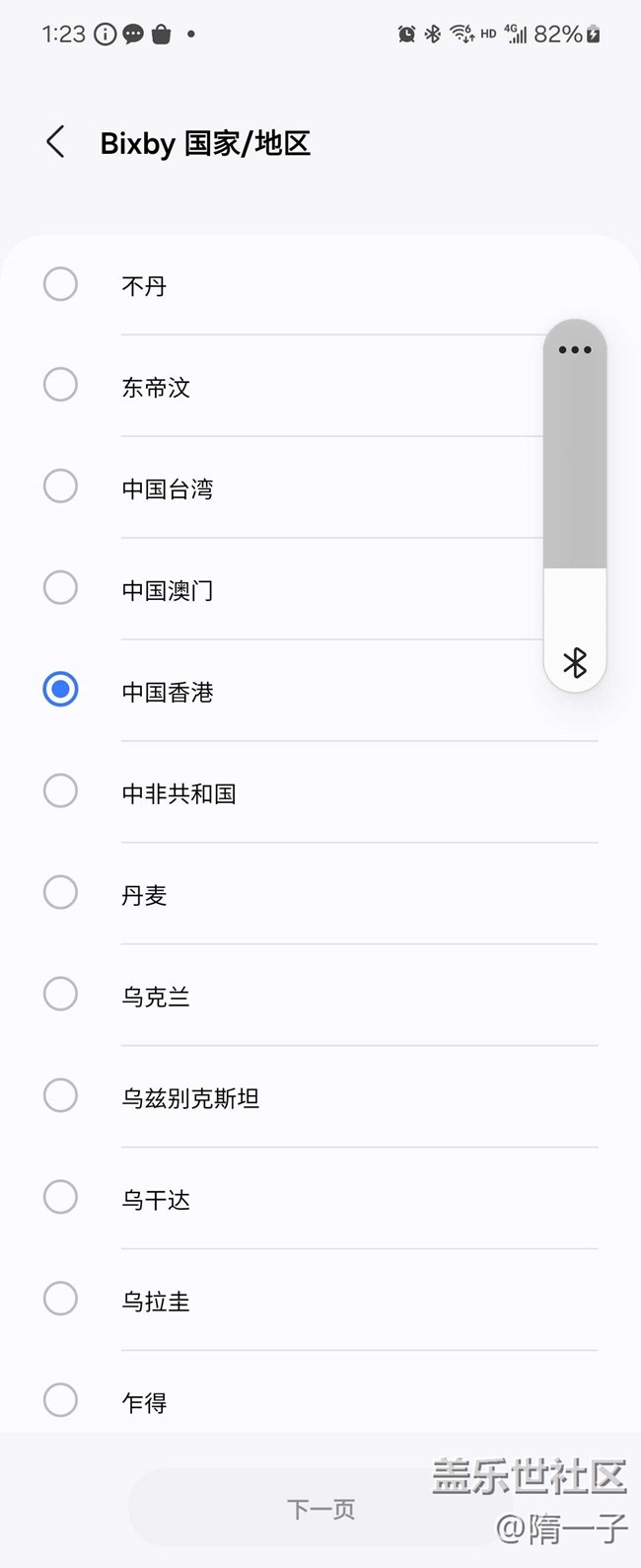Select 丹麦 radio button
The width and height of the screenshot is (641, 1568).
(61, 892)
